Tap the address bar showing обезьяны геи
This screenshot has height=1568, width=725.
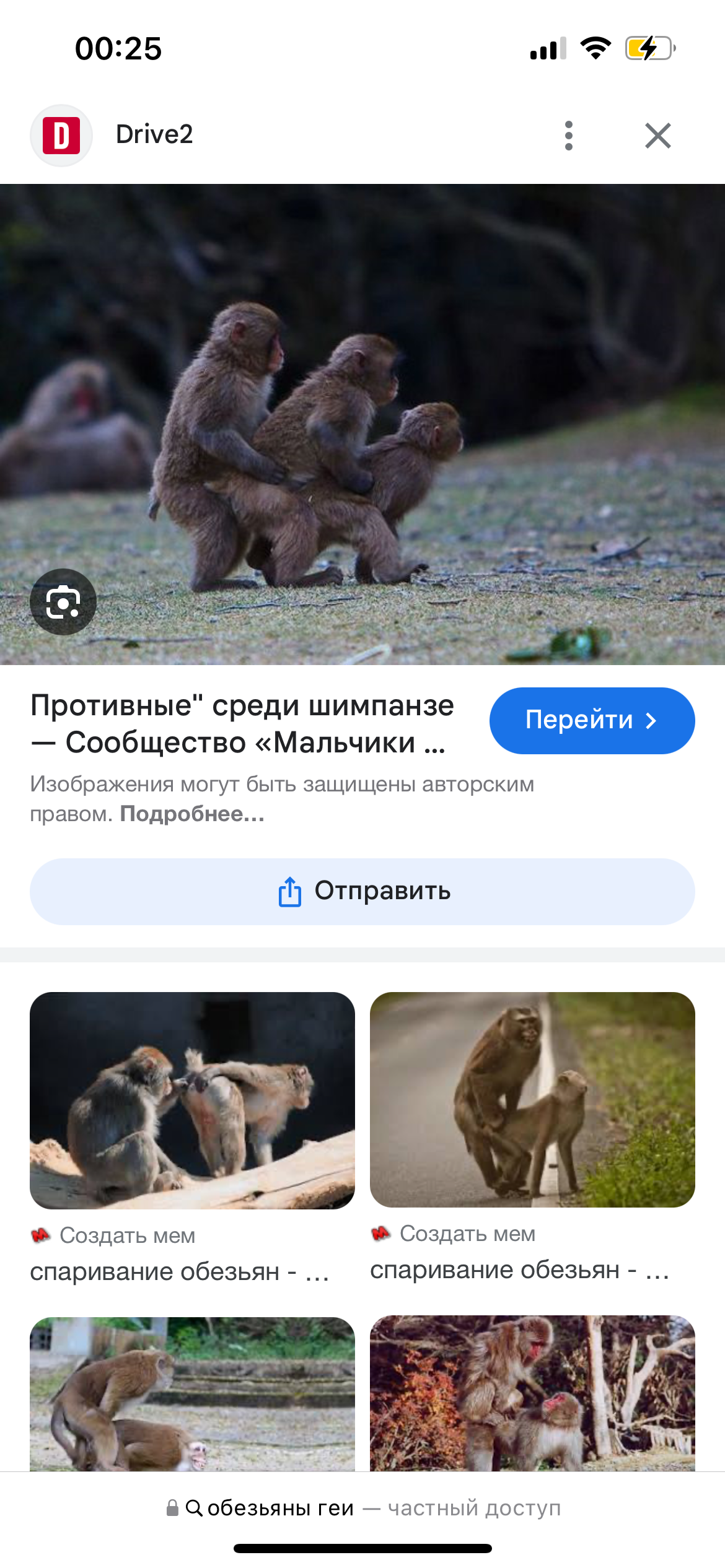pyautogui.click(x=362, y=1508)
